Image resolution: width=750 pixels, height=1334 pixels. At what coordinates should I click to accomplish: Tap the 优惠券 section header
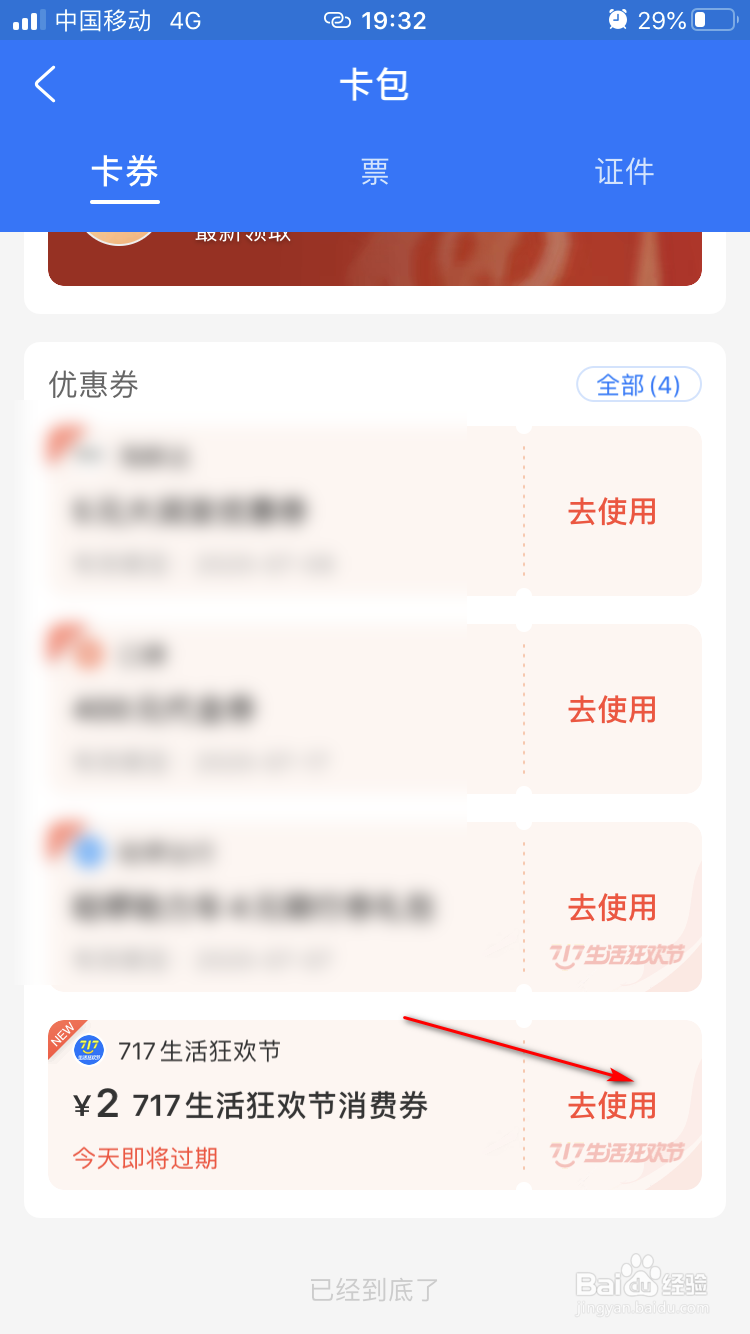point(93,385)
